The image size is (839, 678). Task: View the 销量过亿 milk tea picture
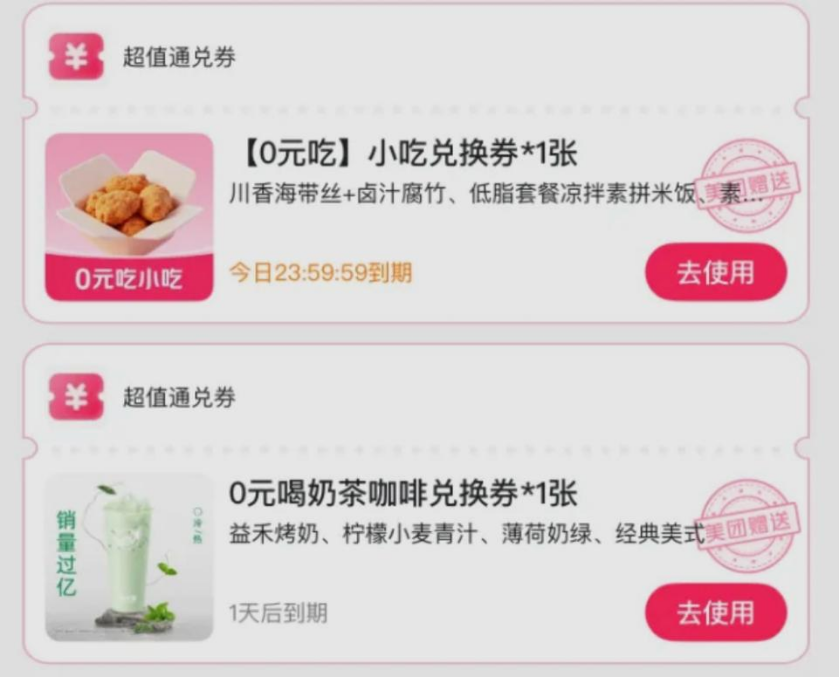click(129, 557)
